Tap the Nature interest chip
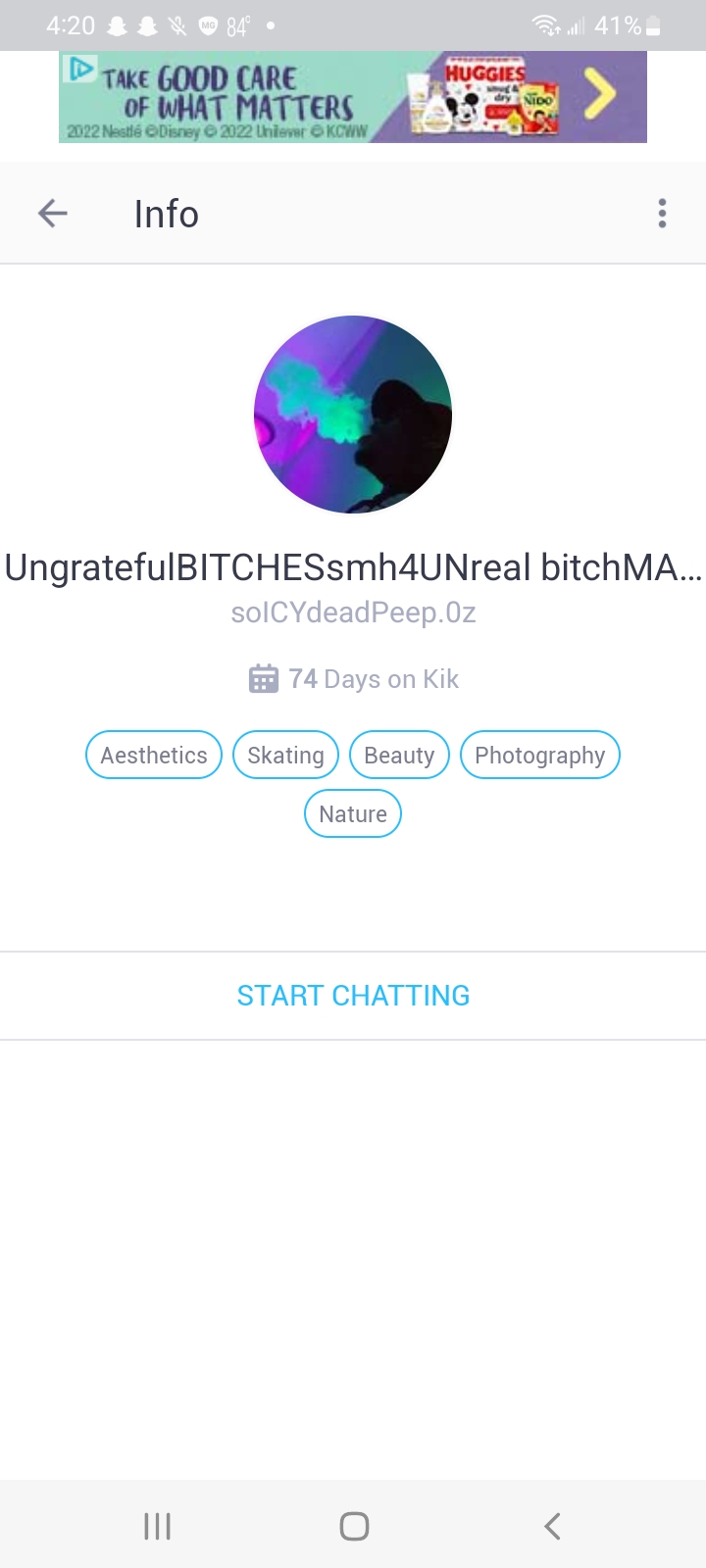This screenshot has height=1568, width=706. point(353,813)
